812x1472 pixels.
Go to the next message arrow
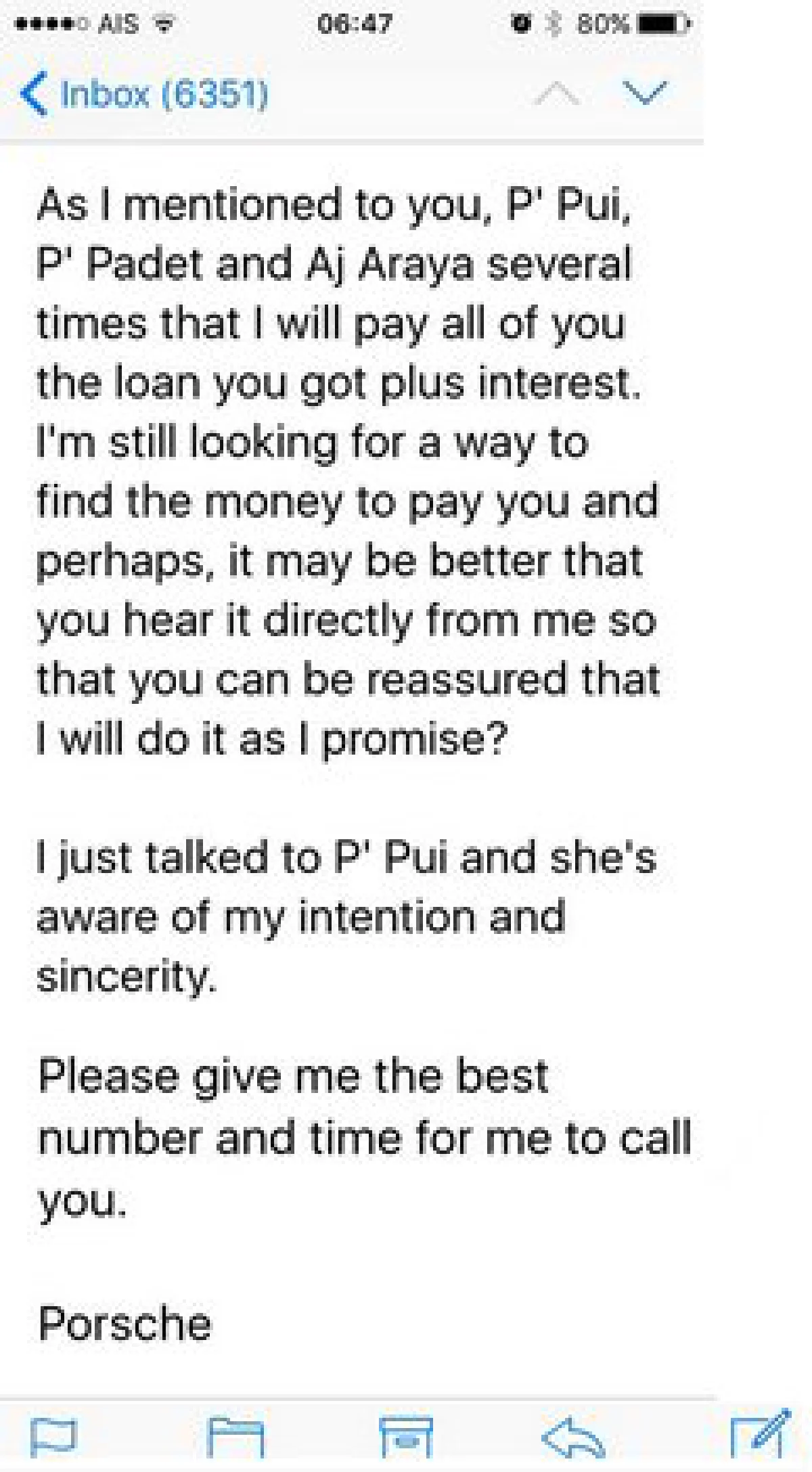click(644, 93)
